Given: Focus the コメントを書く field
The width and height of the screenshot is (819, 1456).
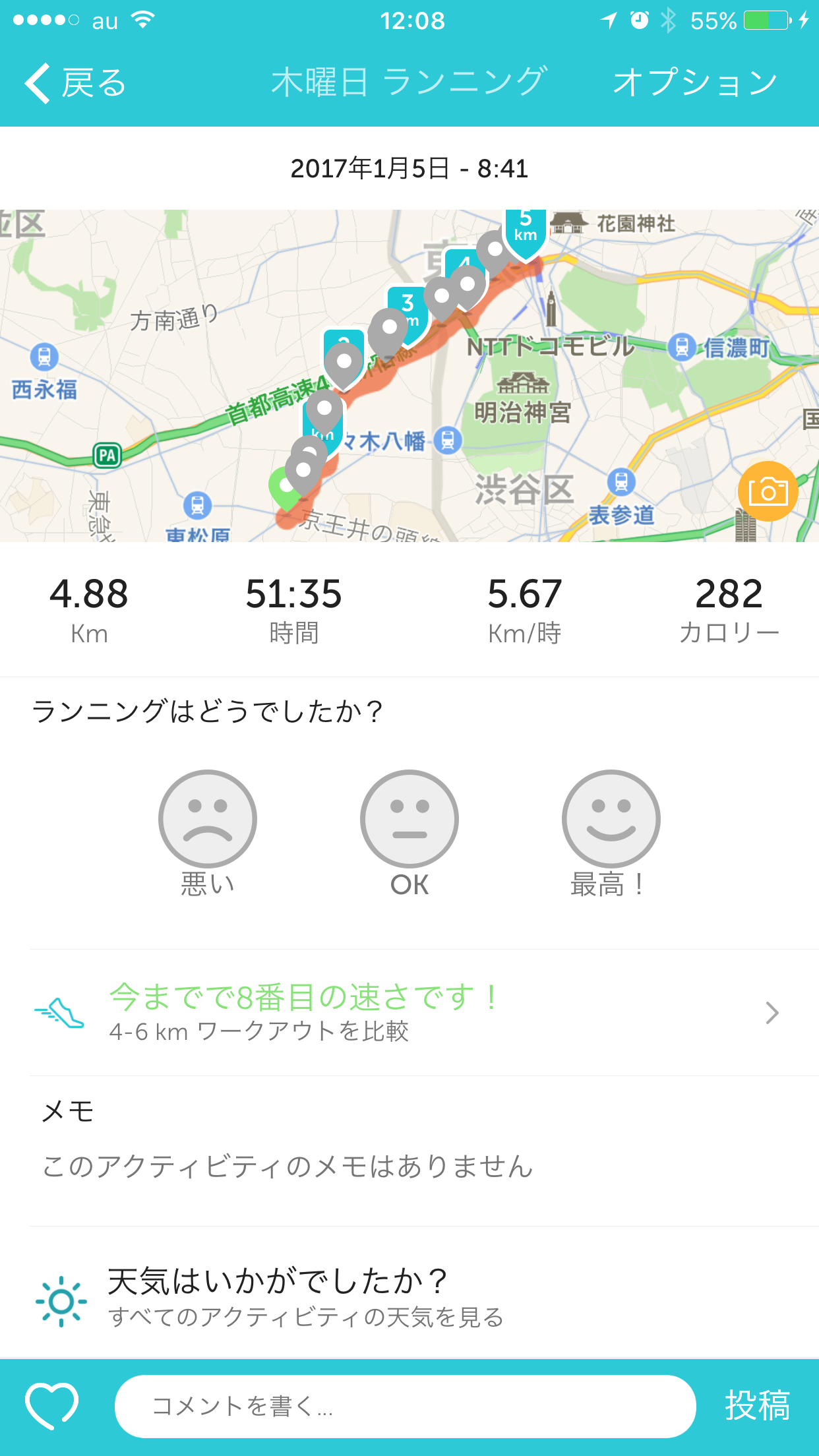Looking at the screenshot, I should coord(406,1406).
